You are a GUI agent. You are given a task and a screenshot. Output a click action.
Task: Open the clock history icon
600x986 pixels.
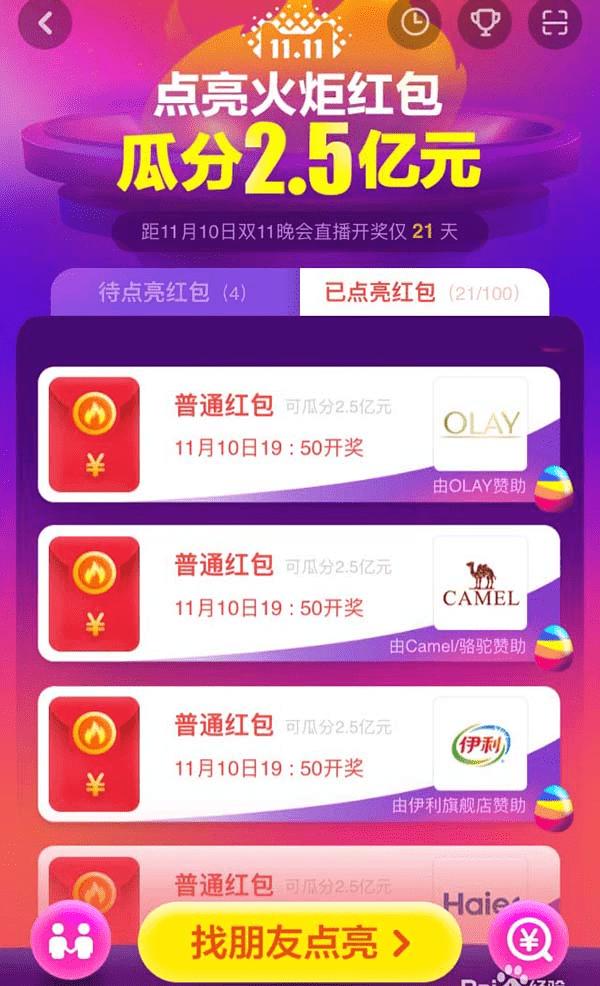pos(414,25)
